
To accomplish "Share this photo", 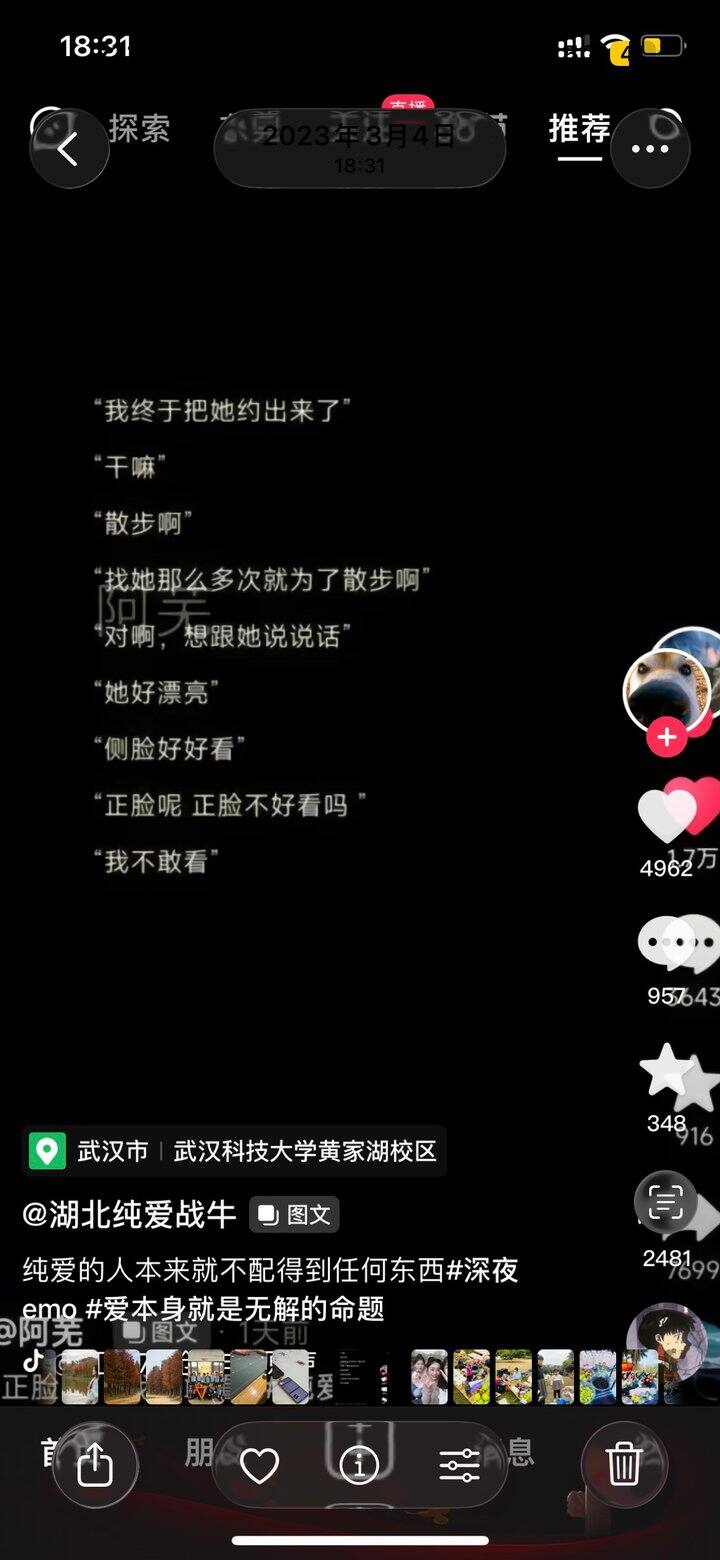I will pyautogui.click(x=95, y=1465).
